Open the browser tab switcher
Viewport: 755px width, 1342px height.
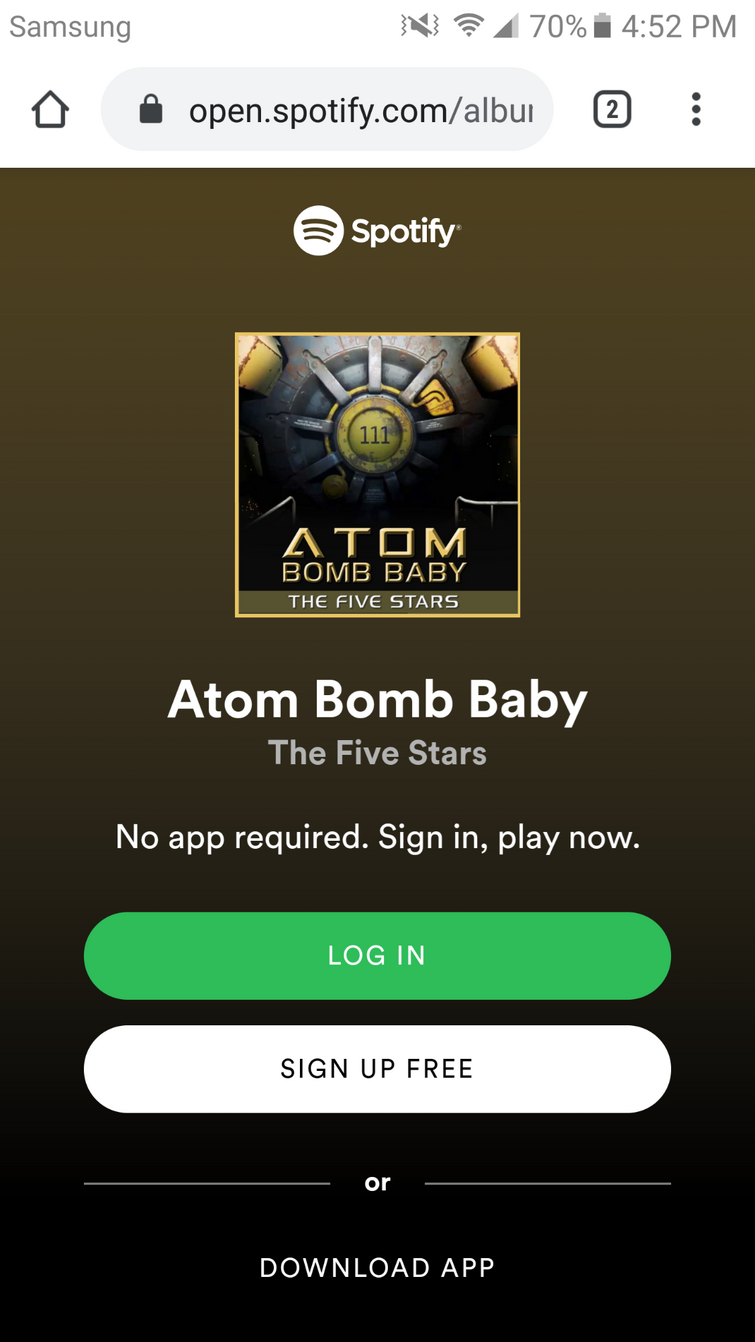point(612,109)
